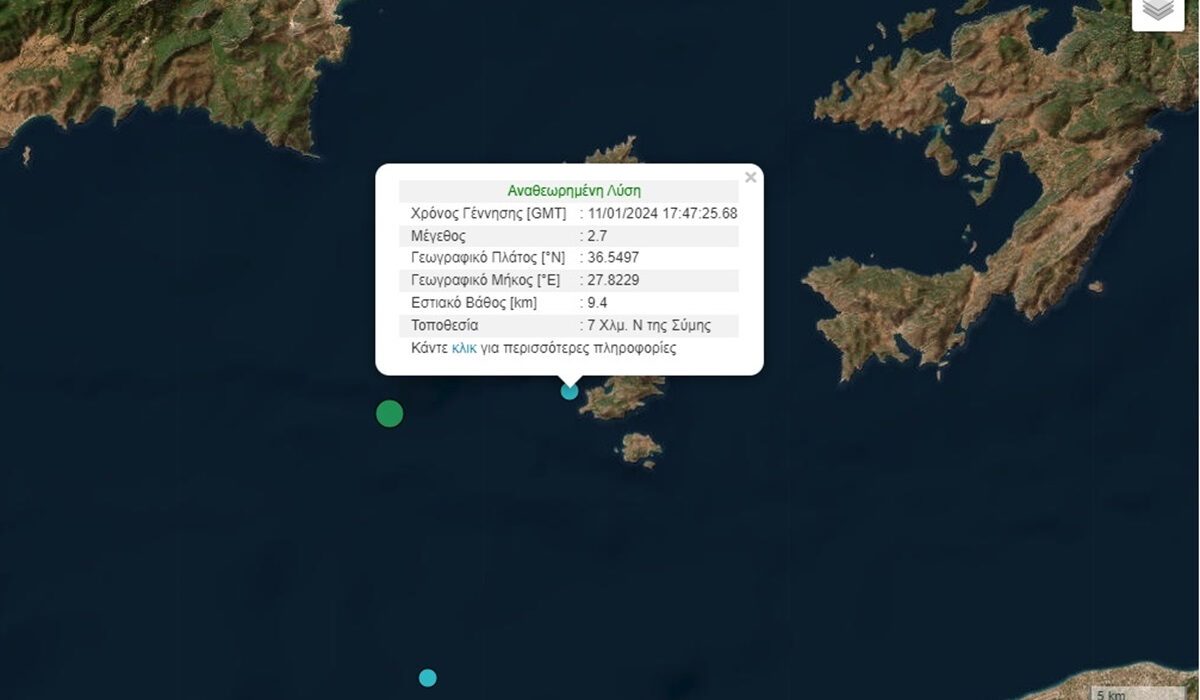The height and width of the screenshot is (700, 1200).
Task: Open the map layers selector
Action: (x=1158, y=10)
